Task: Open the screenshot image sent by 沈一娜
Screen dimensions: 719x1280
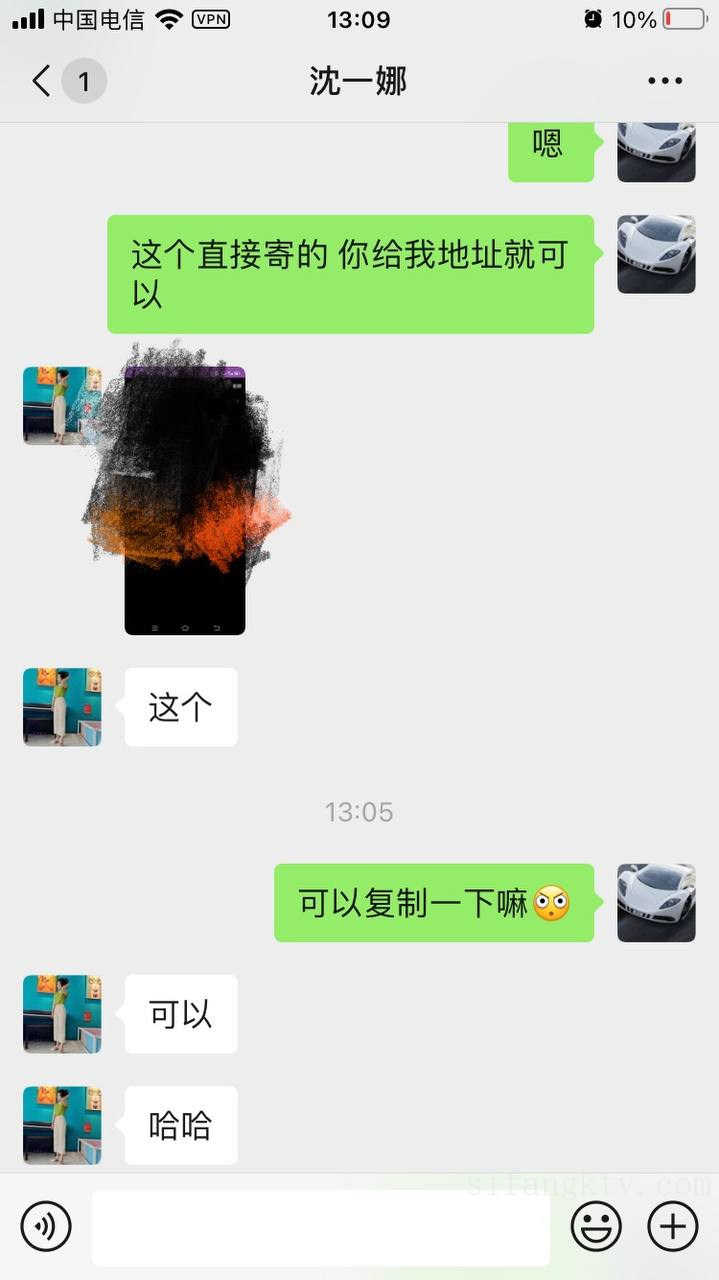Action: (185, 500)
